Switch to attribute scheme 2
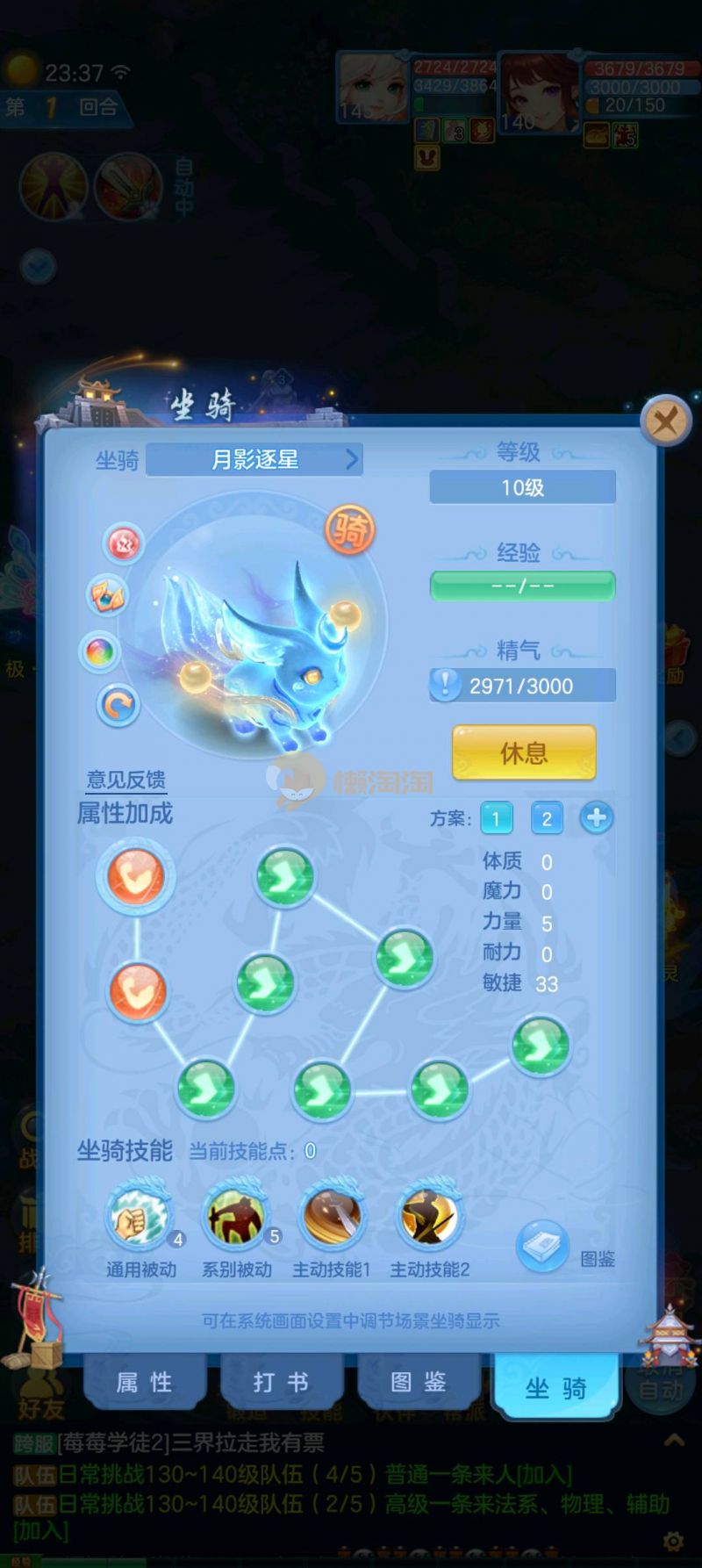The image size is (702, 1568). coord(547,818)
